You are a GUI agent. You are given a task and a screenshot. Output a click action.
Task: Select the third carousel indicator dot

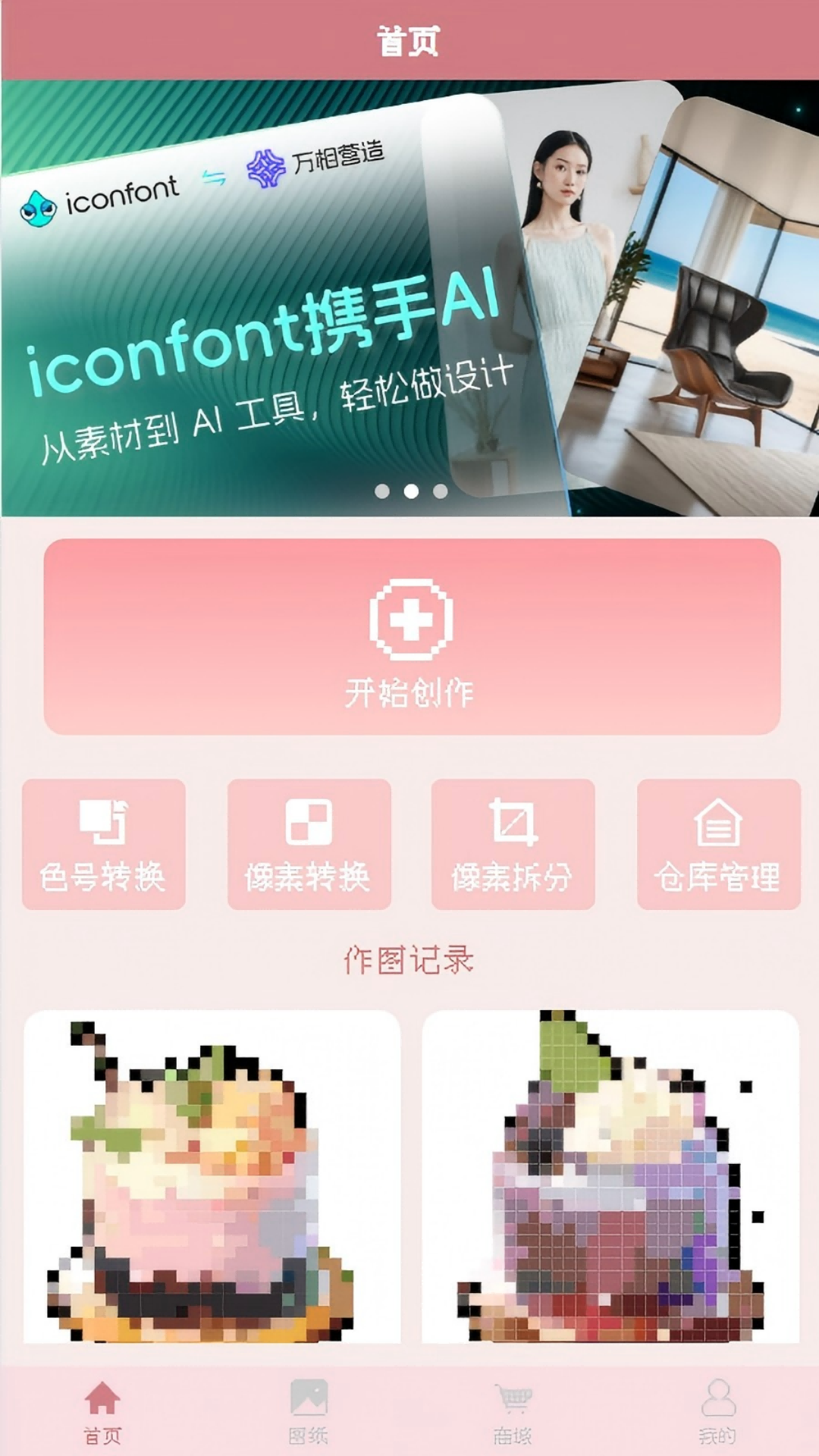(438, 490)
